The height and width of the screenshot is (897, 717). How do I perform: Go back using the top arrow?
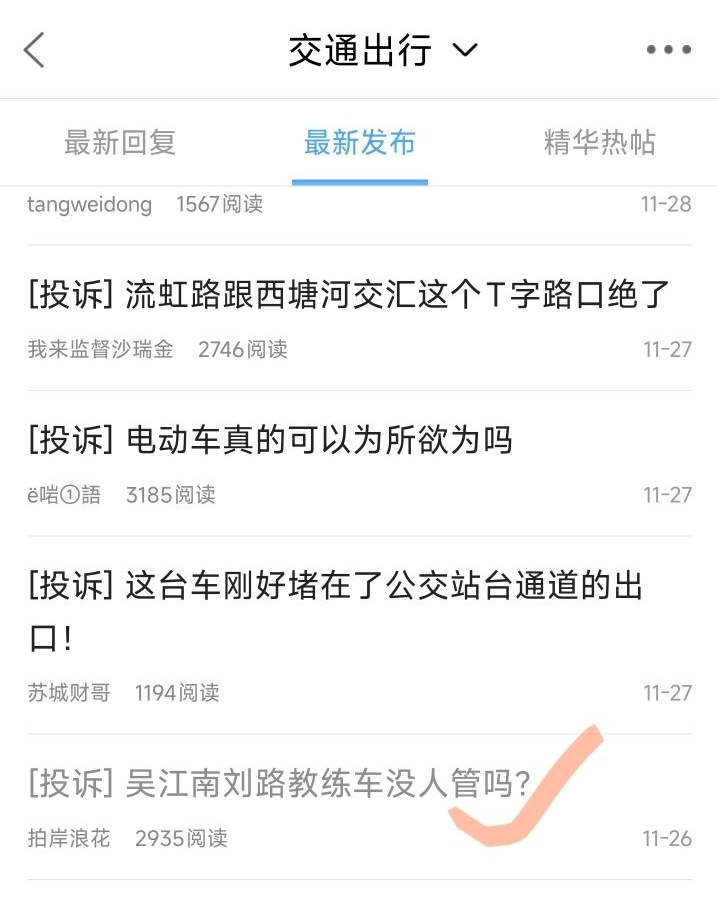click(x=35, y=50)
